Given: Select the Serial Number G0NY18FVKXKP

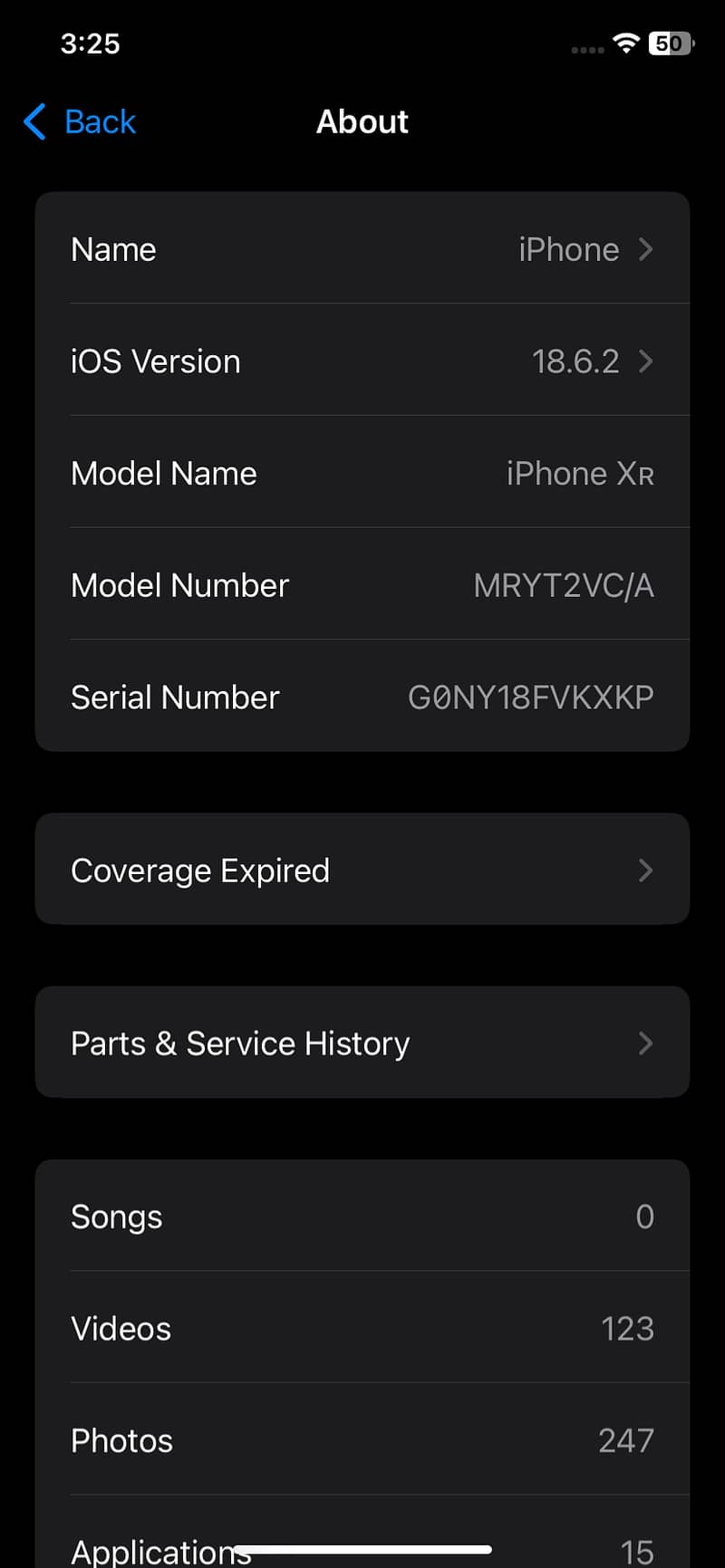Looking at the screenshot, I should pyautogui.click(x=531, y=697).
